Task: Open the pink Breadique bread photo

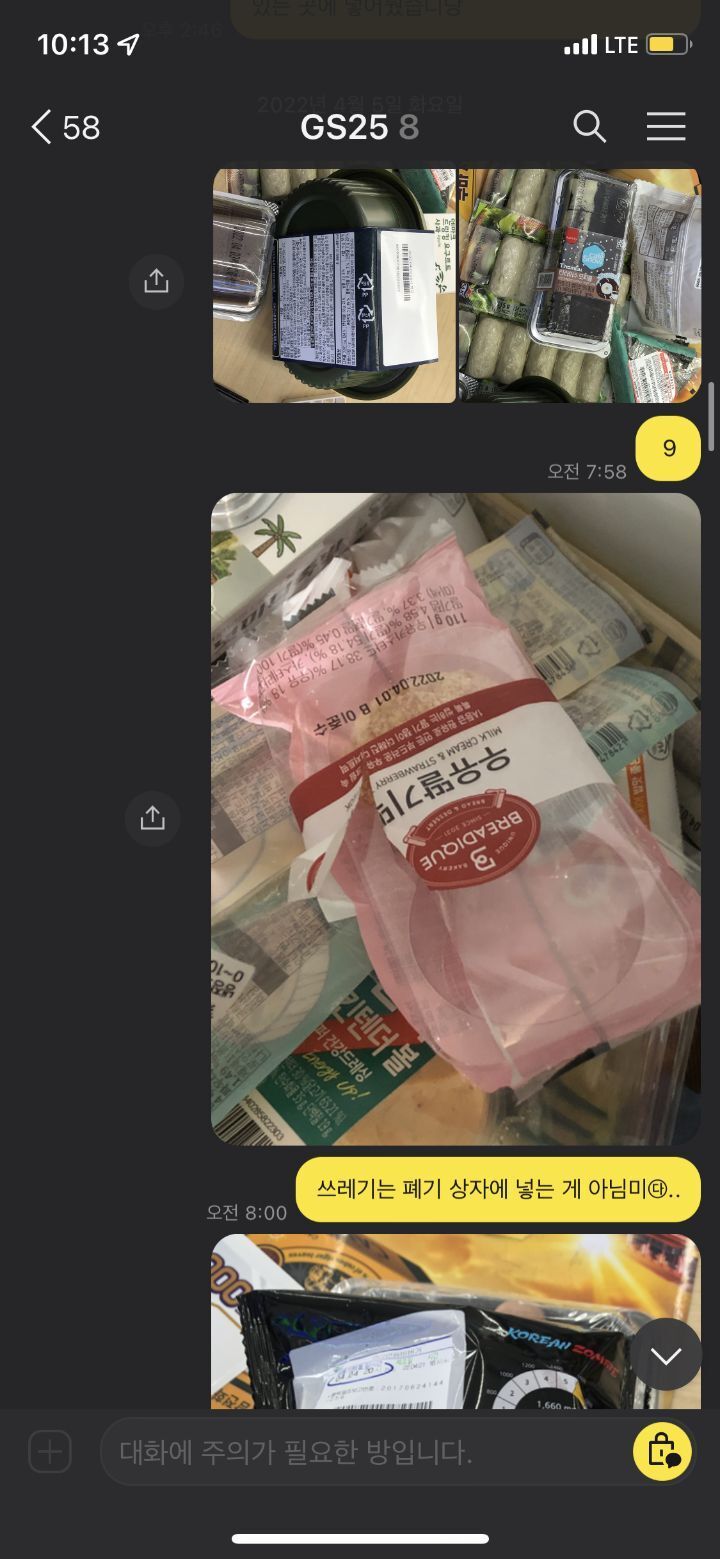Action: tap(455, 818)
